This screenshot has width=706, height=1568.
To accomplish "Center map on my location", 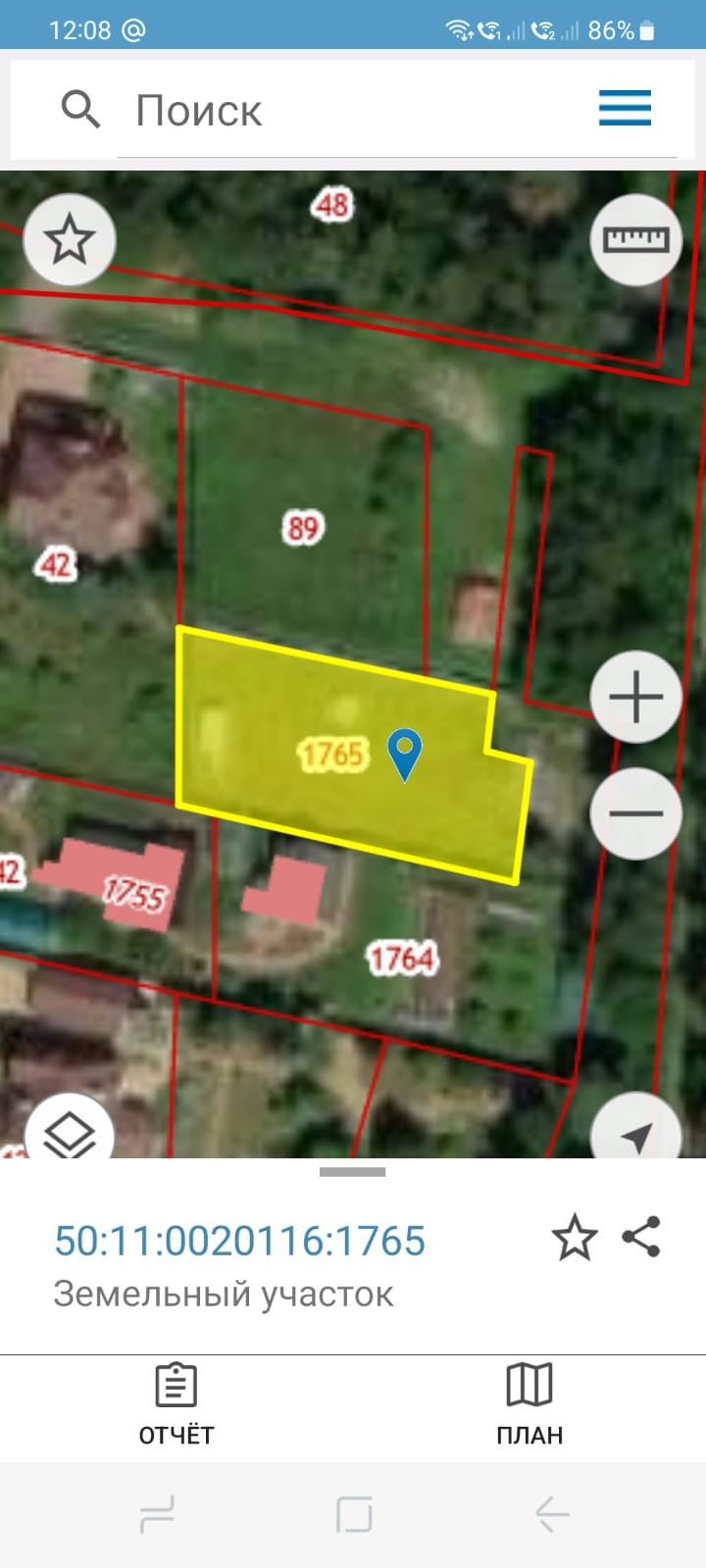I will coord(636,1135).
